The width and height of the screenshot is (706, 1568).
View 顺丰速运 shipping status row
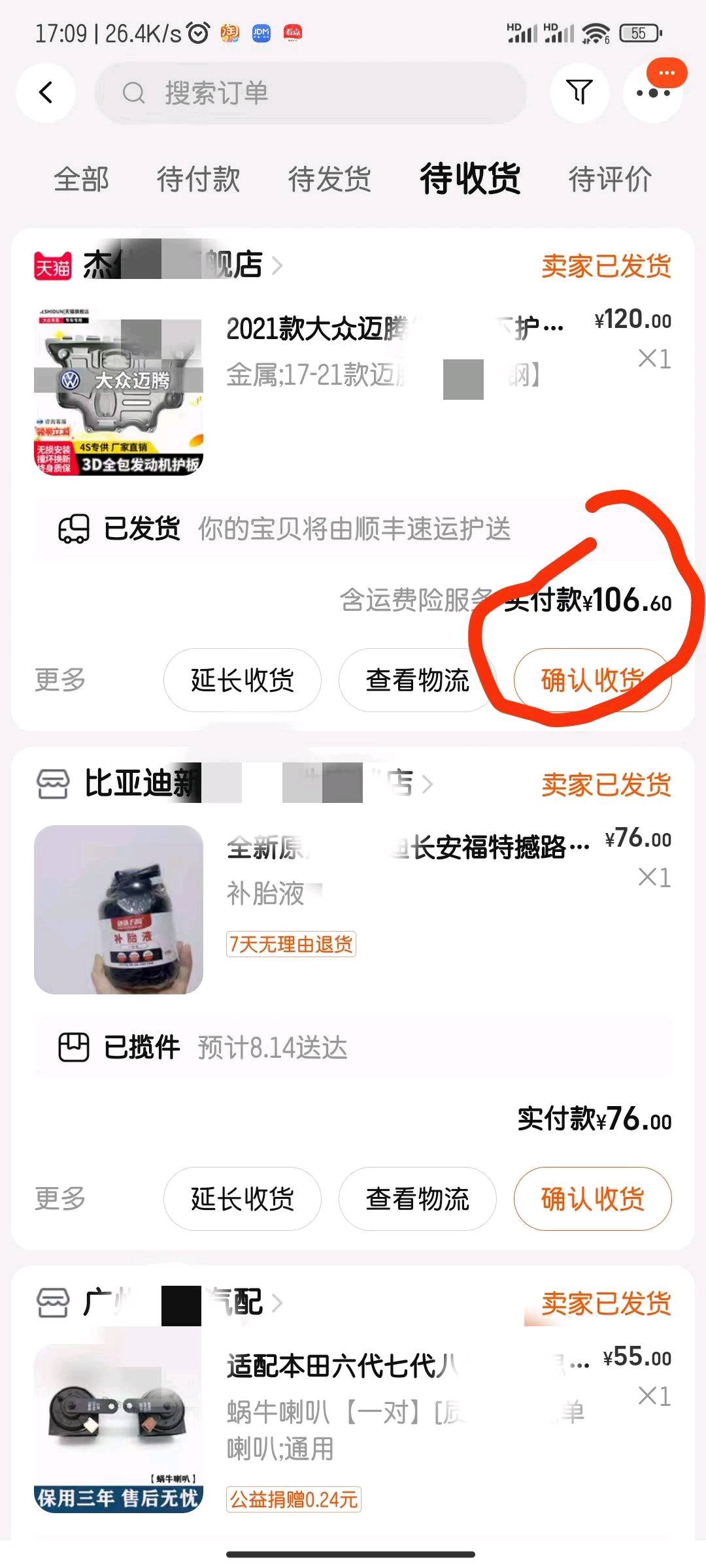click(353, 529)
